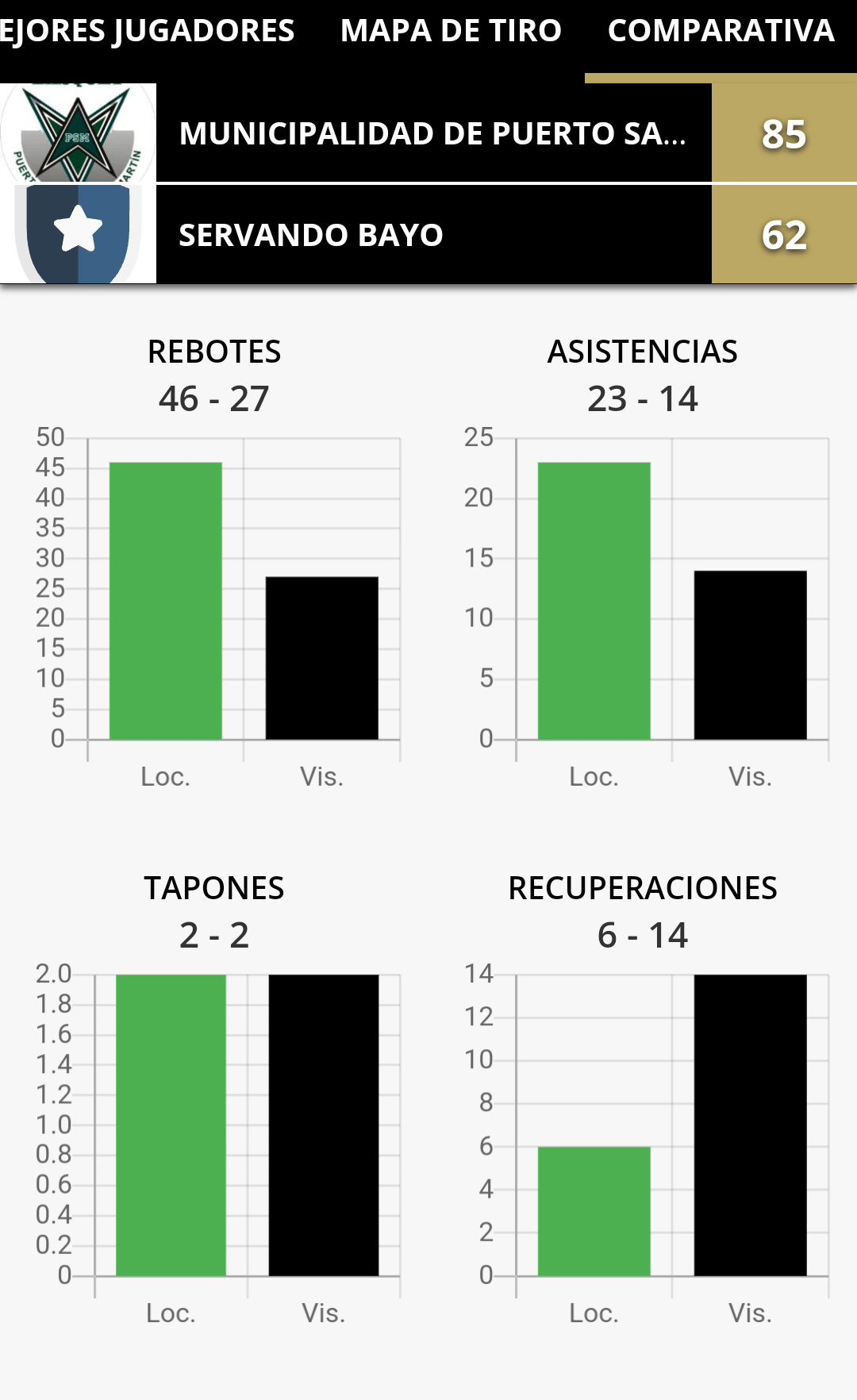Select the Comparativa tab
The height and width of the screenshot is (1400, 857).
tap(721, 32)
